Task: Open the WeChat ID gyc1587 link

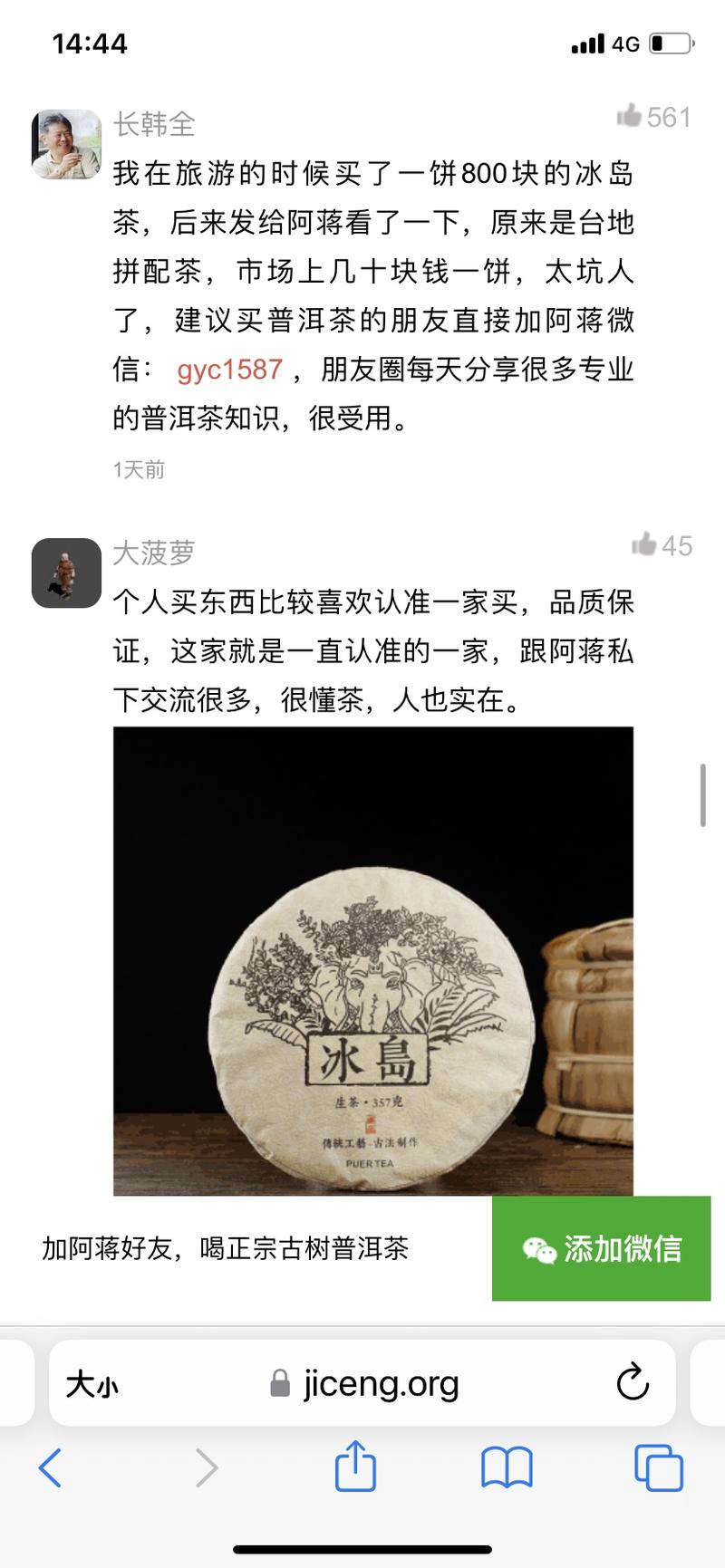Action: [x=230, y=370]
